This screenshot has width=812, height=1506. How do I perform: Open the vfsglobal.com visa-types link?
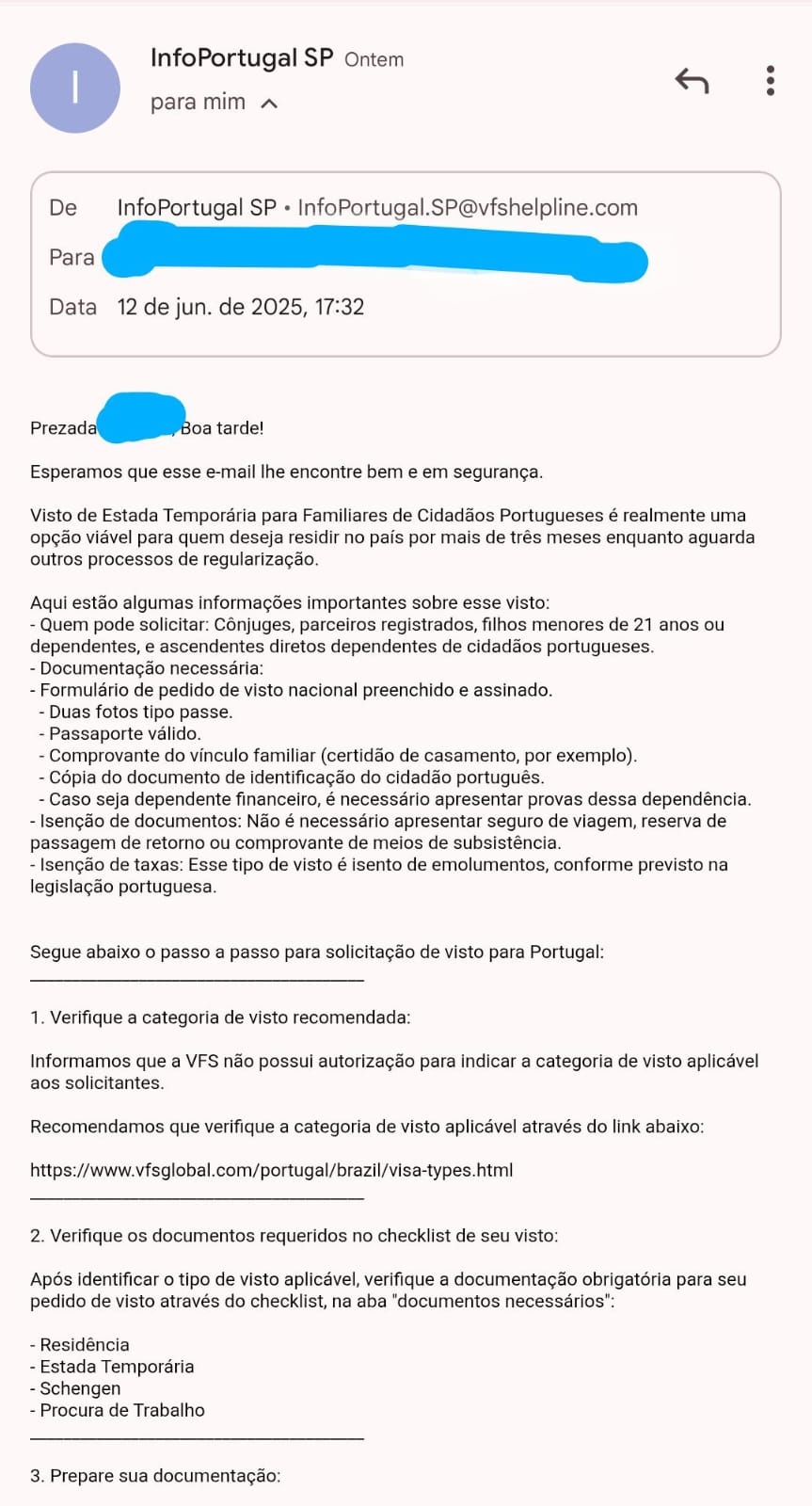click(271, 1170)
